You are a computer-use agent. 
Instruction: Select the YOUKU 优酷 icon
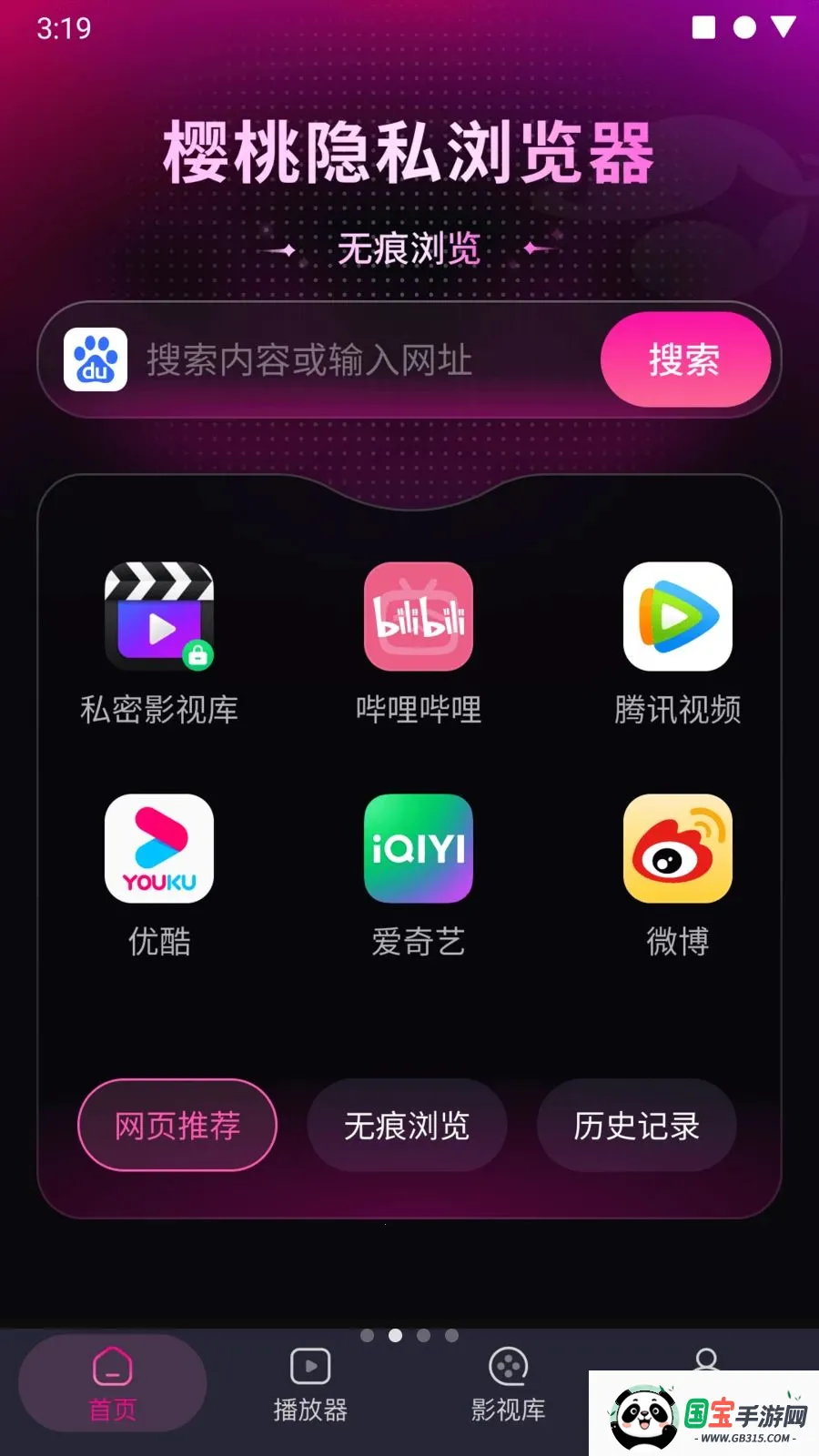[159, 848]
